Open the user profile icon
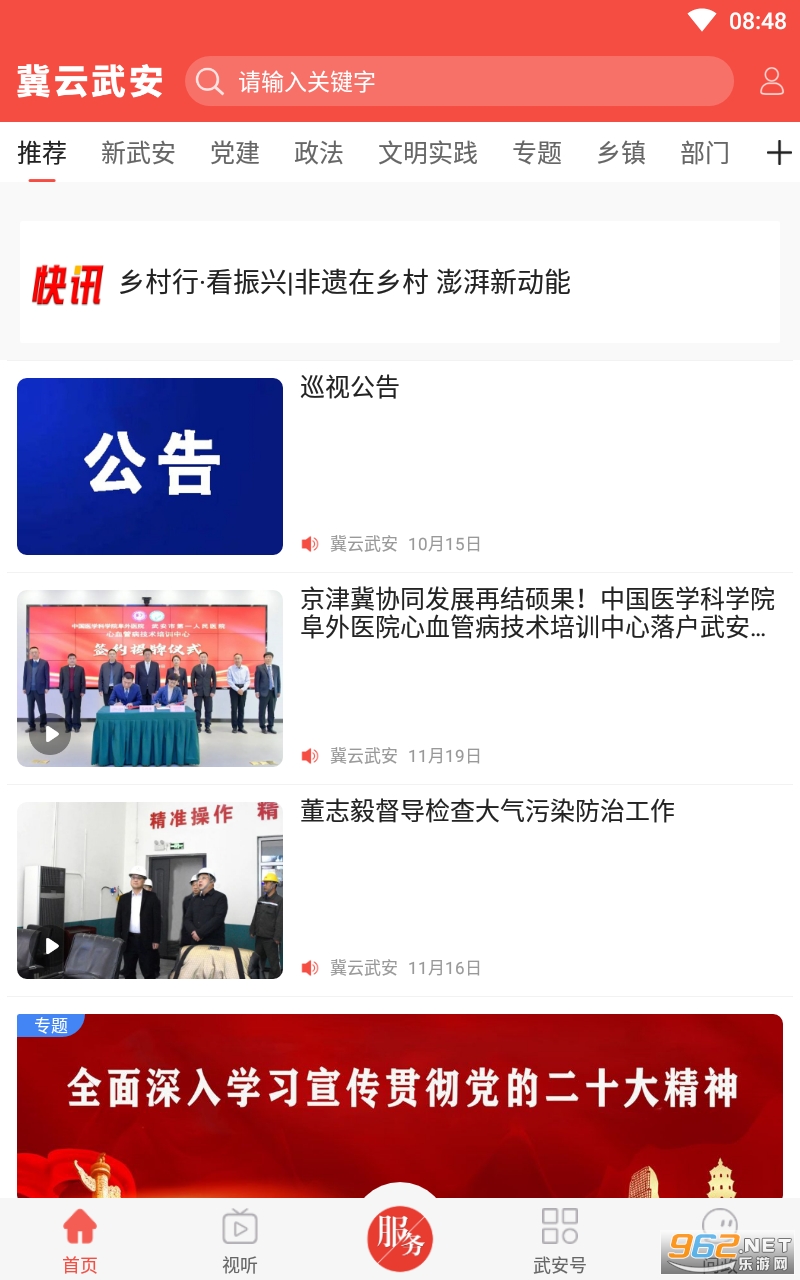This screenshot has height=1280, width=800. pyautogui.click(x=771, y=81)
